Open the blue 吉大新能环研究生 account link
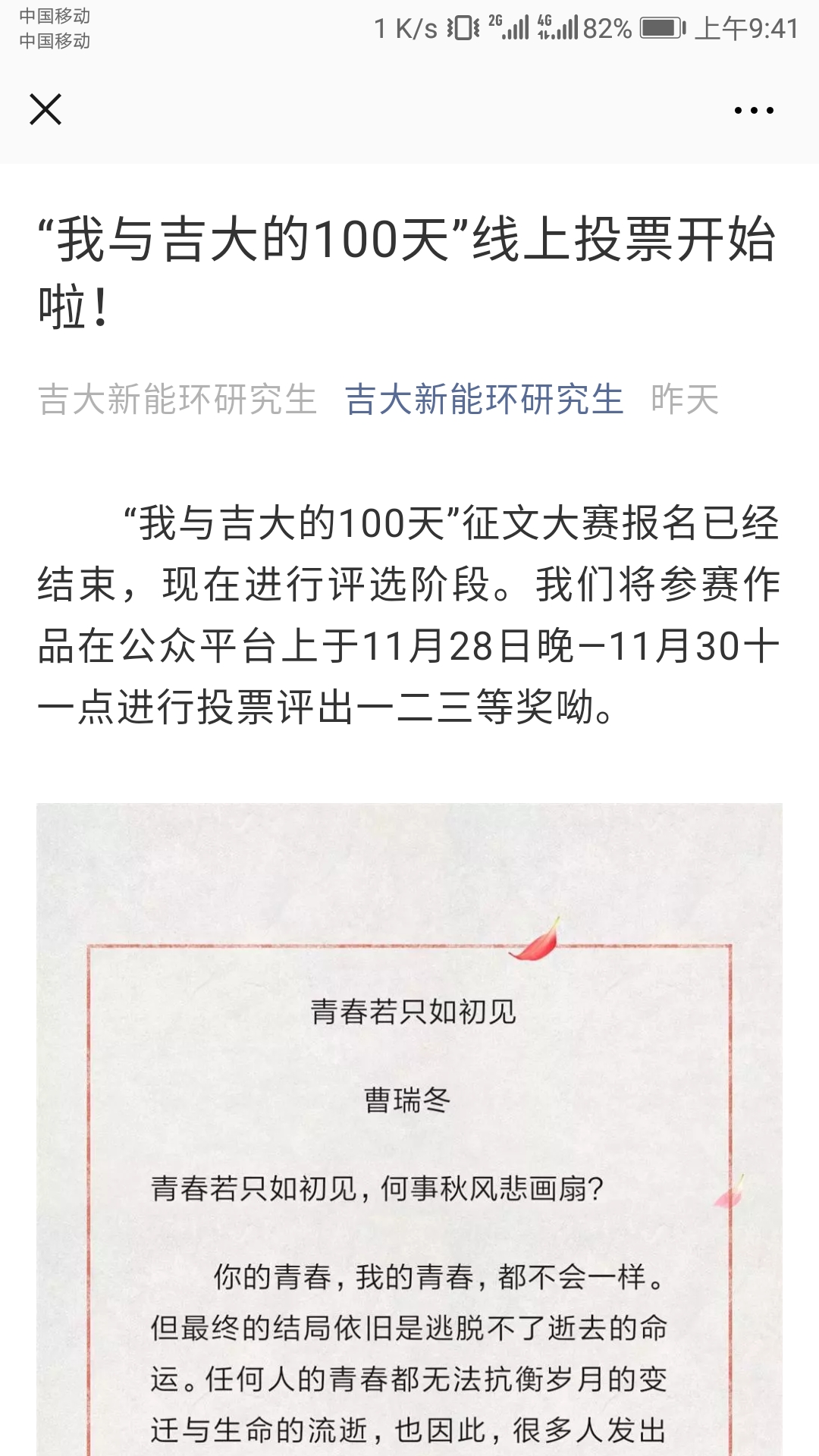The image size is (819, 1456). [484, 400]
